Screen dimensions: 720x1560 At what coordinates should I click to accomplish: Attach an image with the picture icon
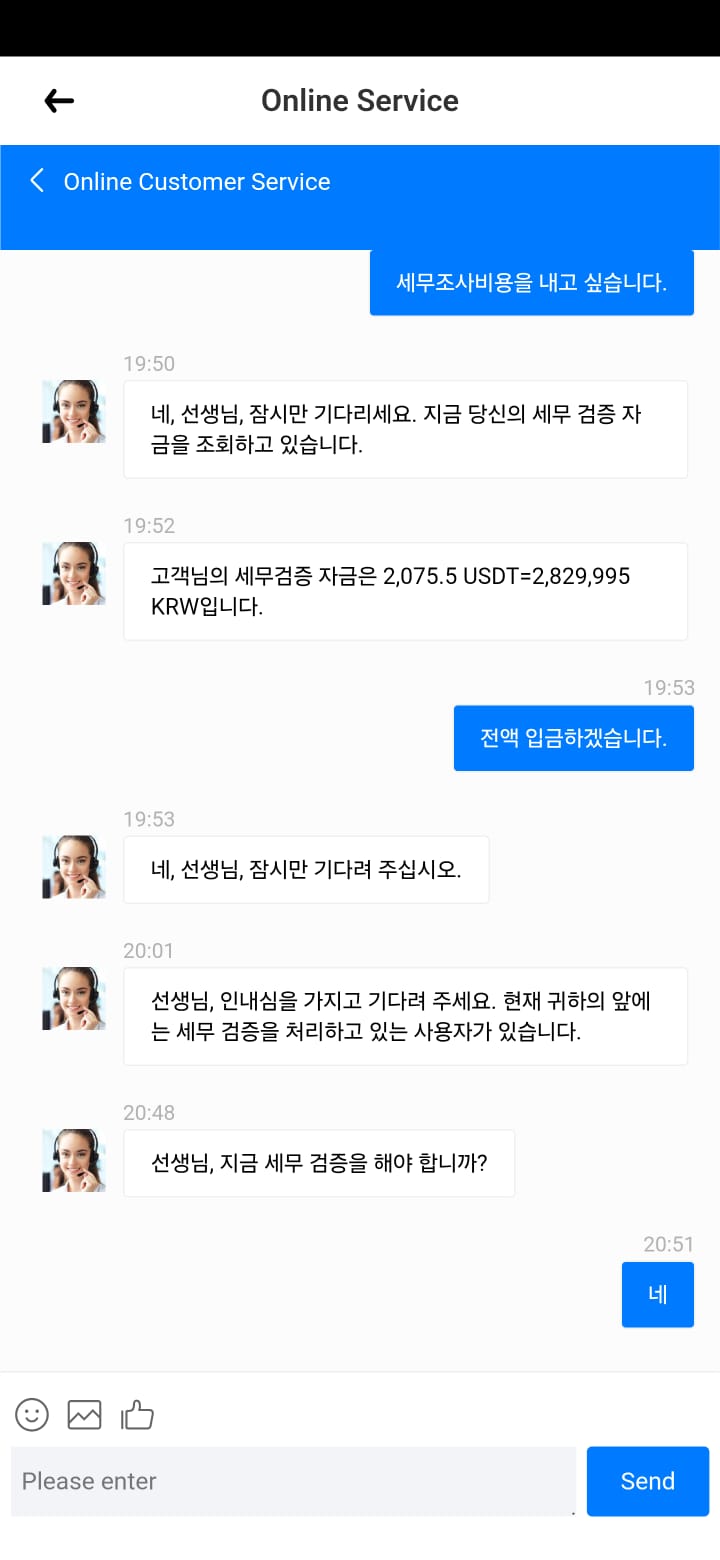pos(85,1414)
